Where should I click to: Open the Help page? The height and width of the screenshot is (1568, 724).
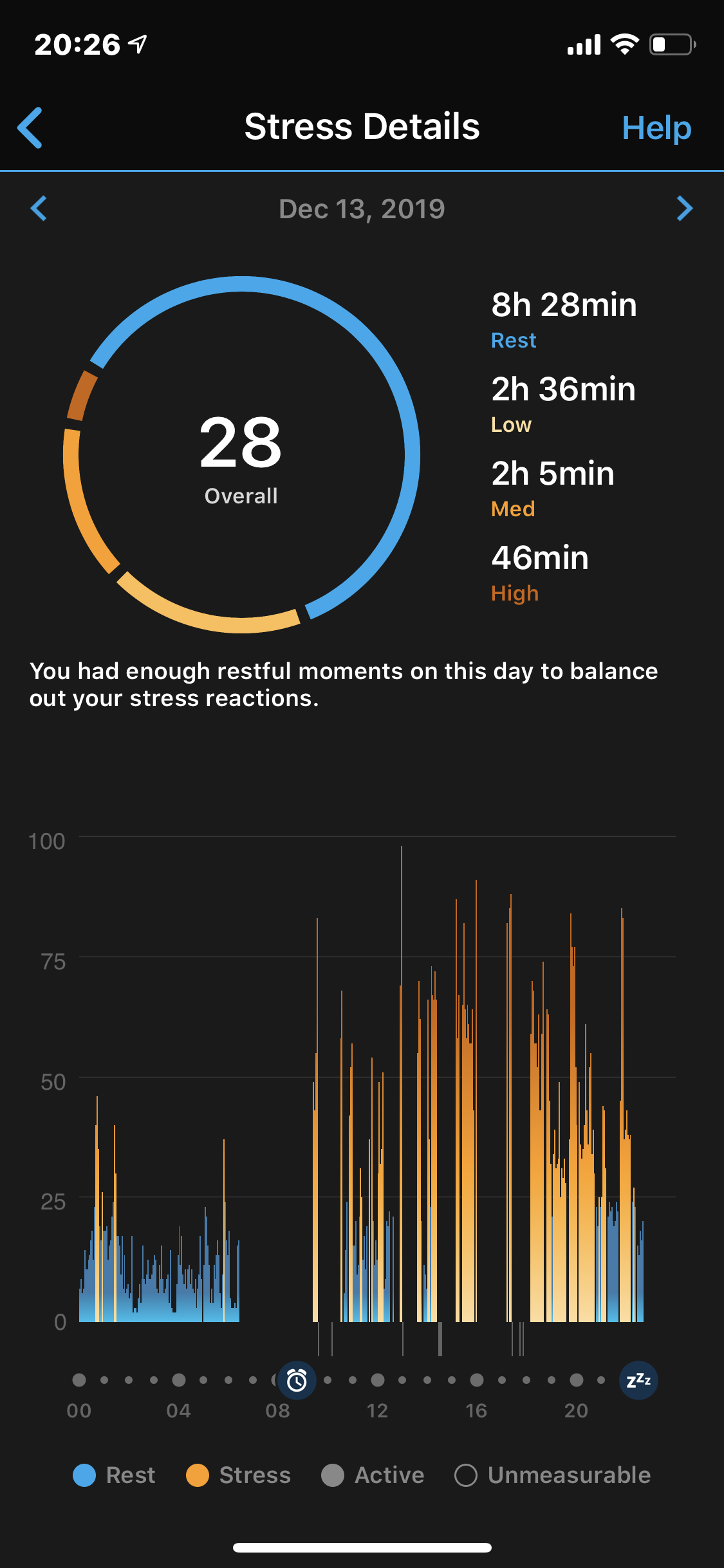(x=656, y=127)
